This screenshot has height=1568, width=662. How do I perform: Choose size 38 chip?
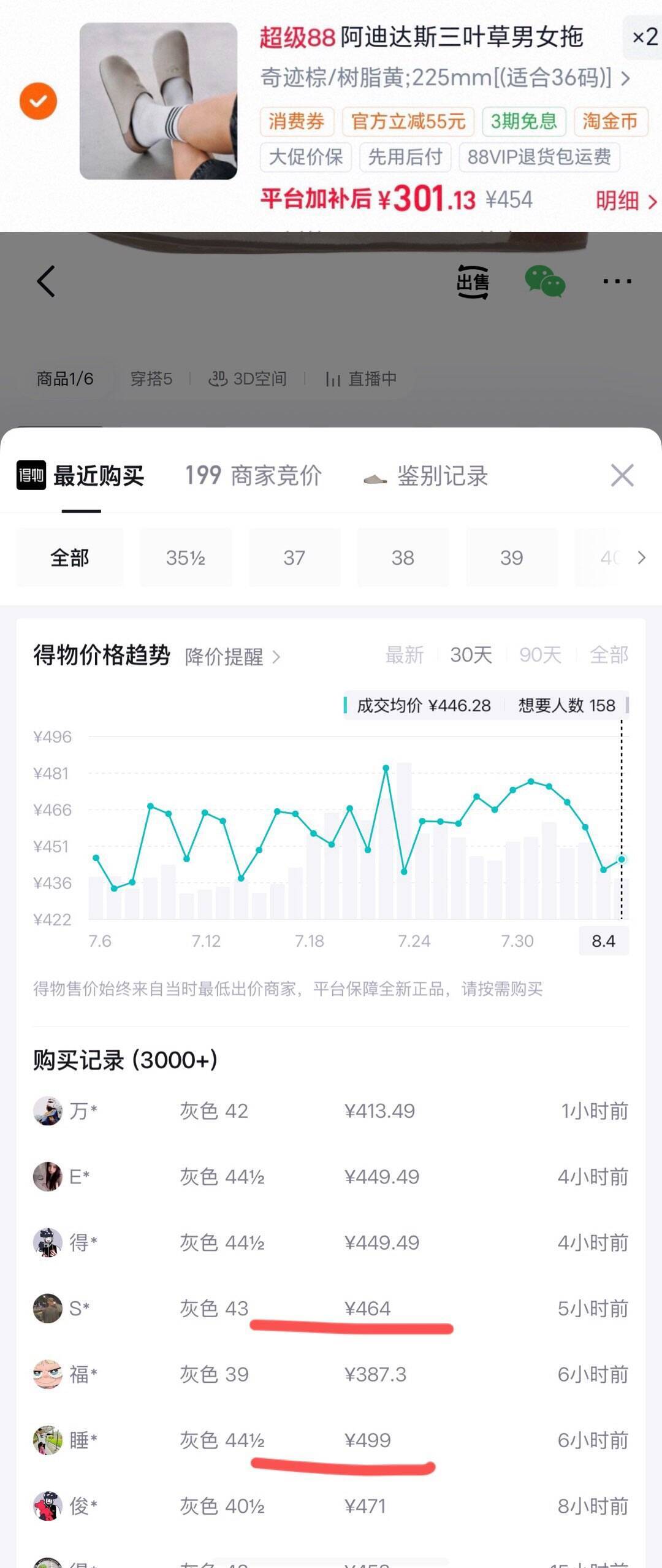click(x=403, y=557)
